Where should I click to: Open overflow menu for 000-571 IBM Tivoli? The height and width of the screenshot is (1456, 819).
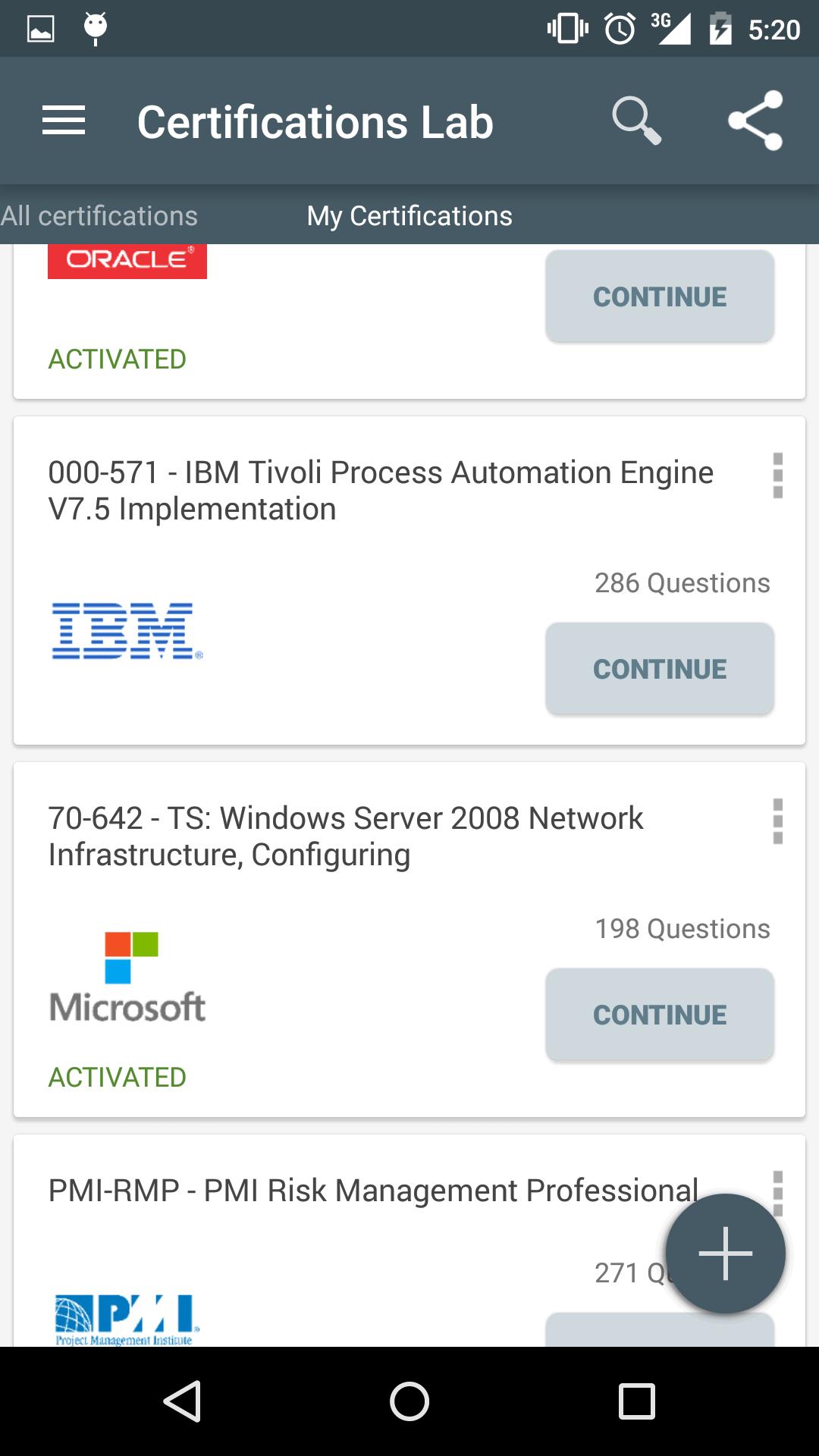pyautogui.click(x=777, y=475)
